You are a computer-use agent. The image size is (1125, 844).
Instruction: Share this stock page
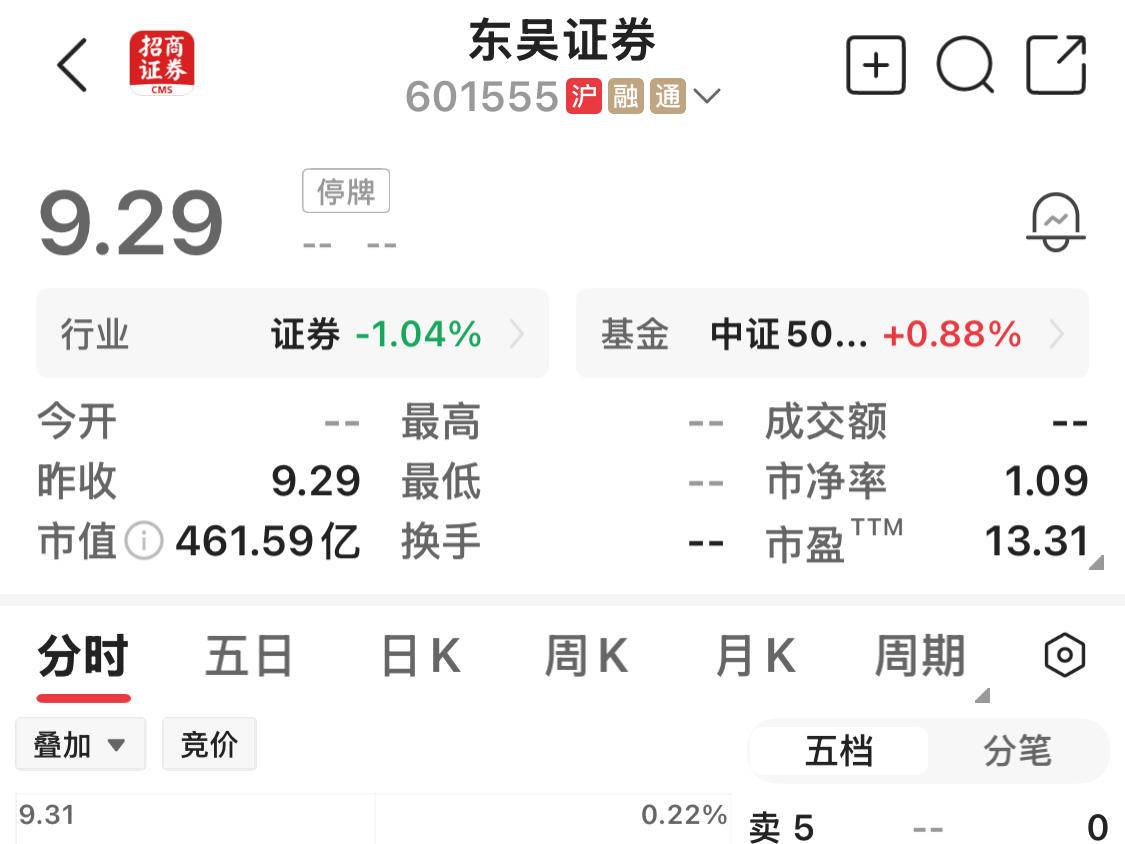click(1056, 66)
